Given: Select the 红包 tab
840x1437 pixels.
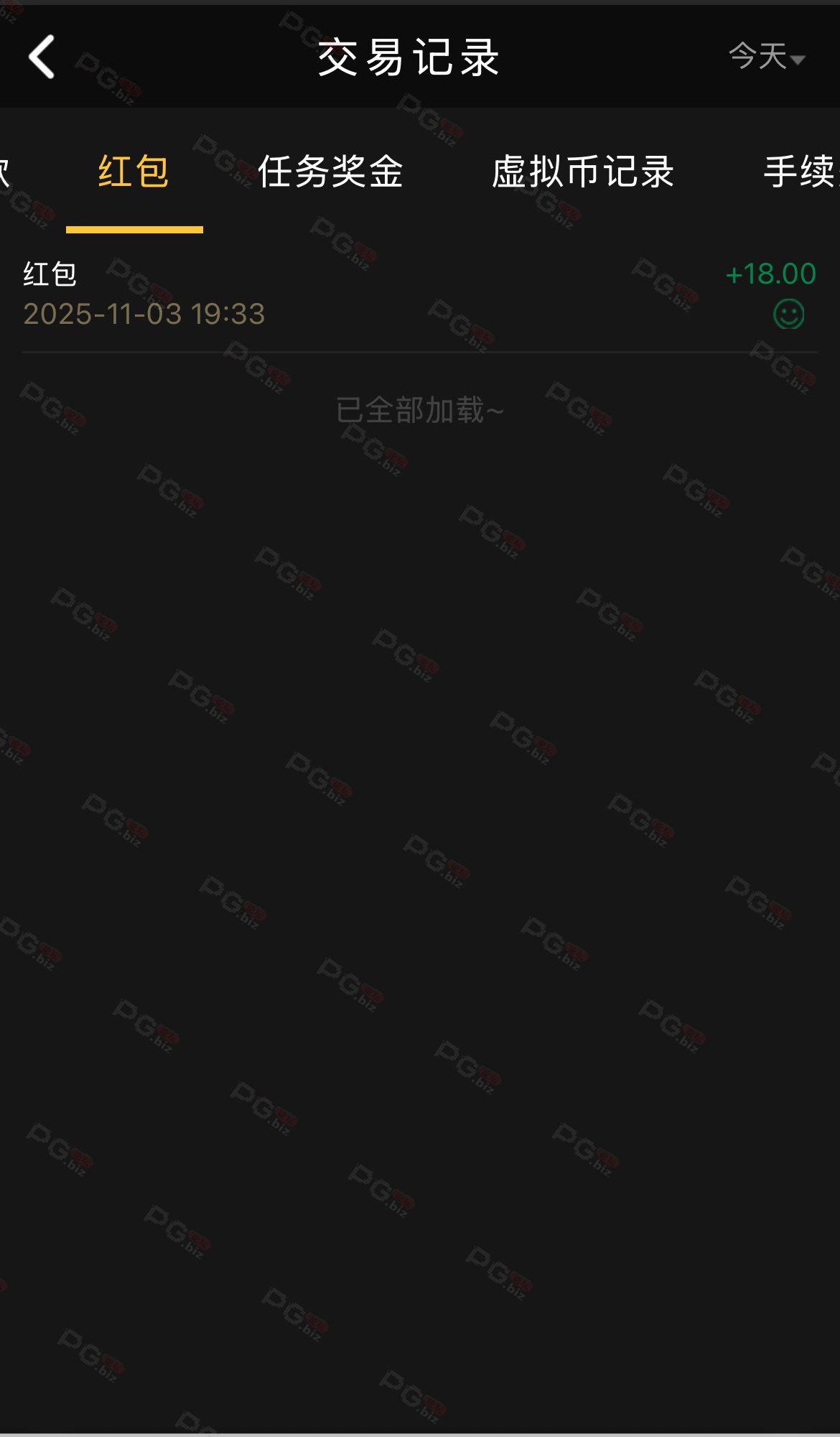Looking at the screenshot, I should [x=134, y=172].
